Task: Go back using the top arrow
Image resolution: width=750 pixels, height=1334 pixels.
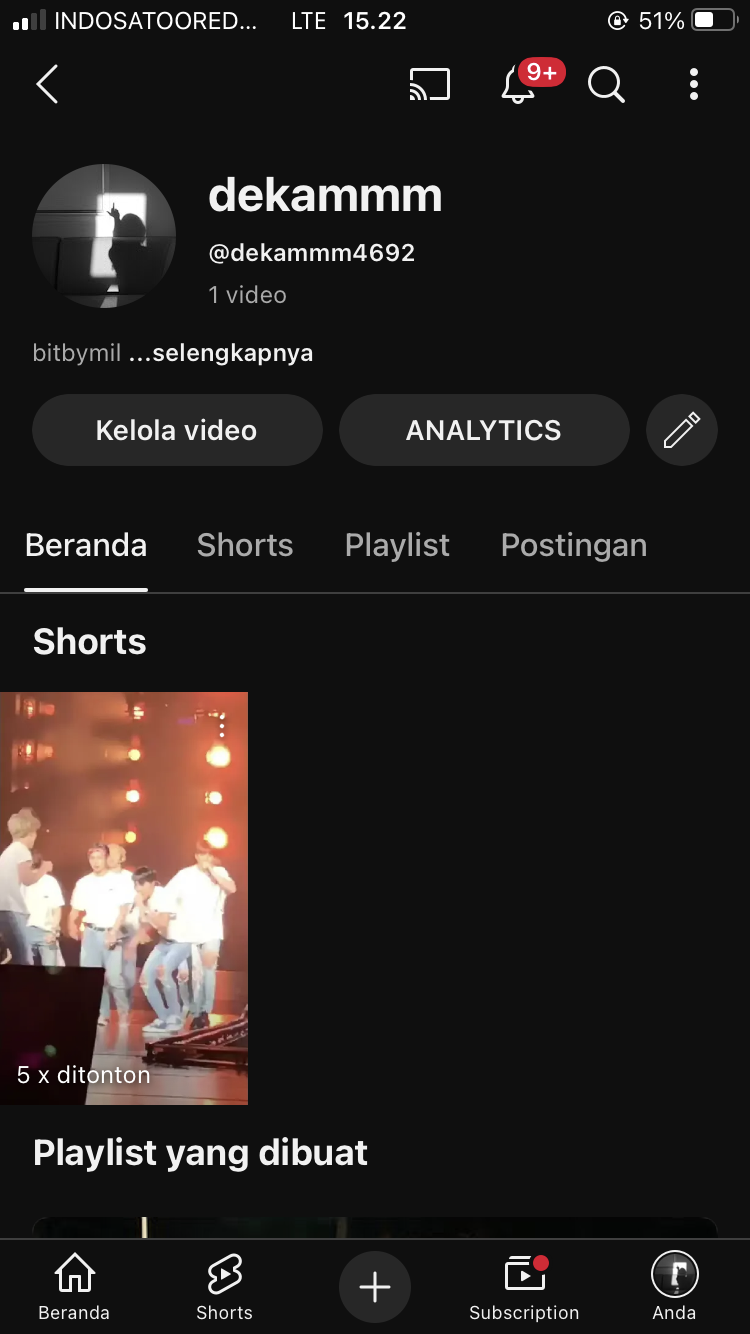Action: pyautogui.click(x=47, y=85)
